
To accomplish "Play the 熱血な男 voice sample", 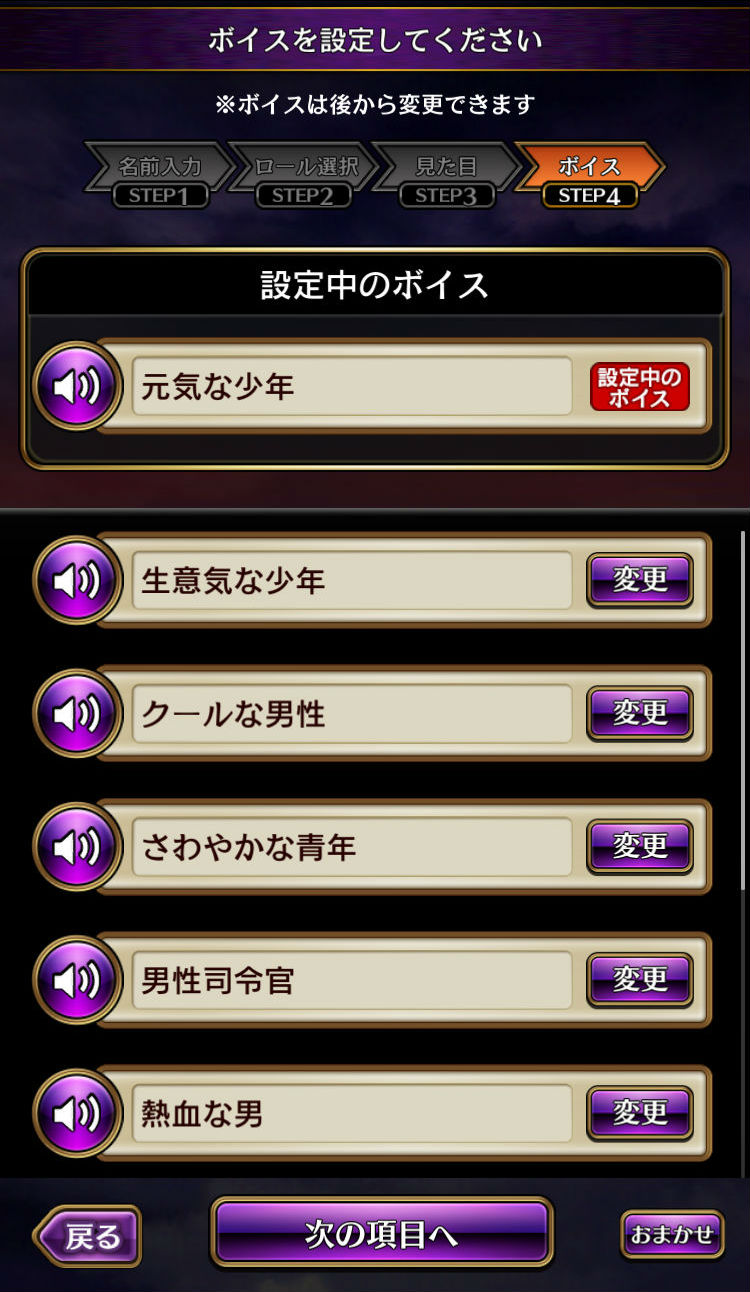I will (77, 1113).
